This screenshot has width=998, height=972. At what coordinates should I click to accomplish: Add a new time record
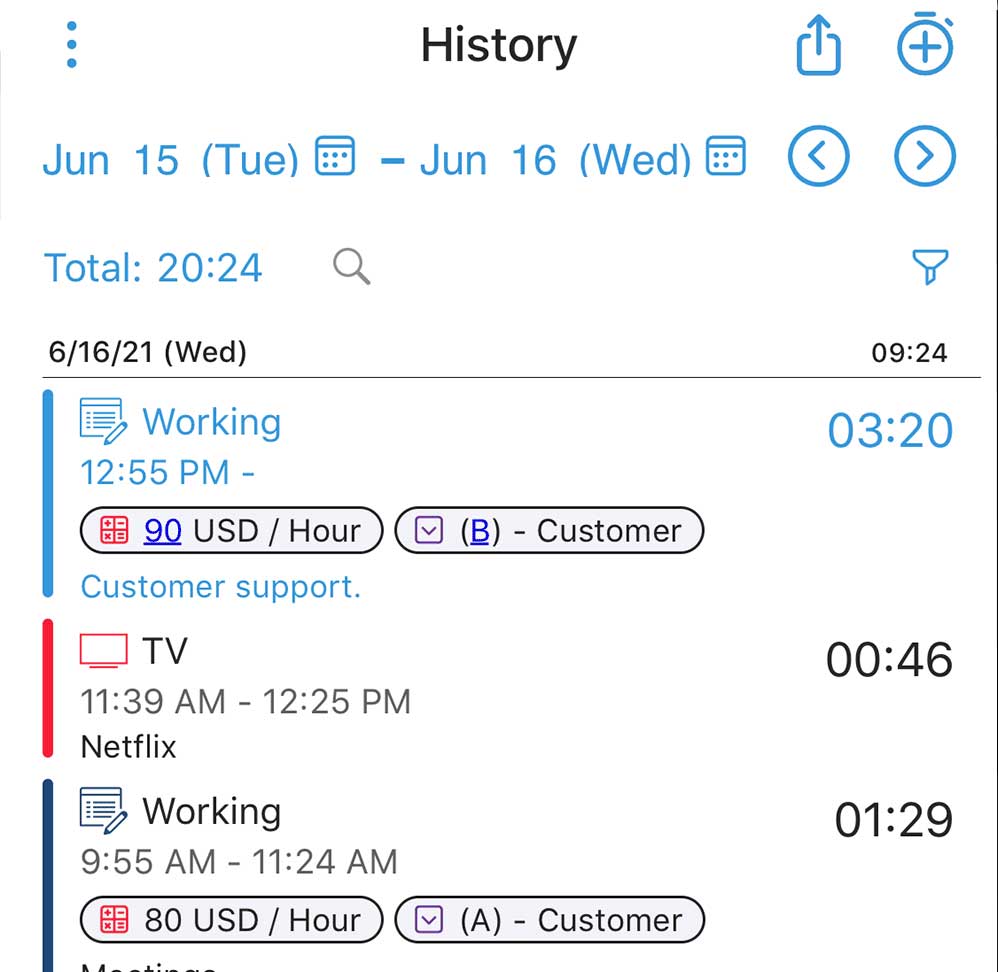(x=925, y=46)
